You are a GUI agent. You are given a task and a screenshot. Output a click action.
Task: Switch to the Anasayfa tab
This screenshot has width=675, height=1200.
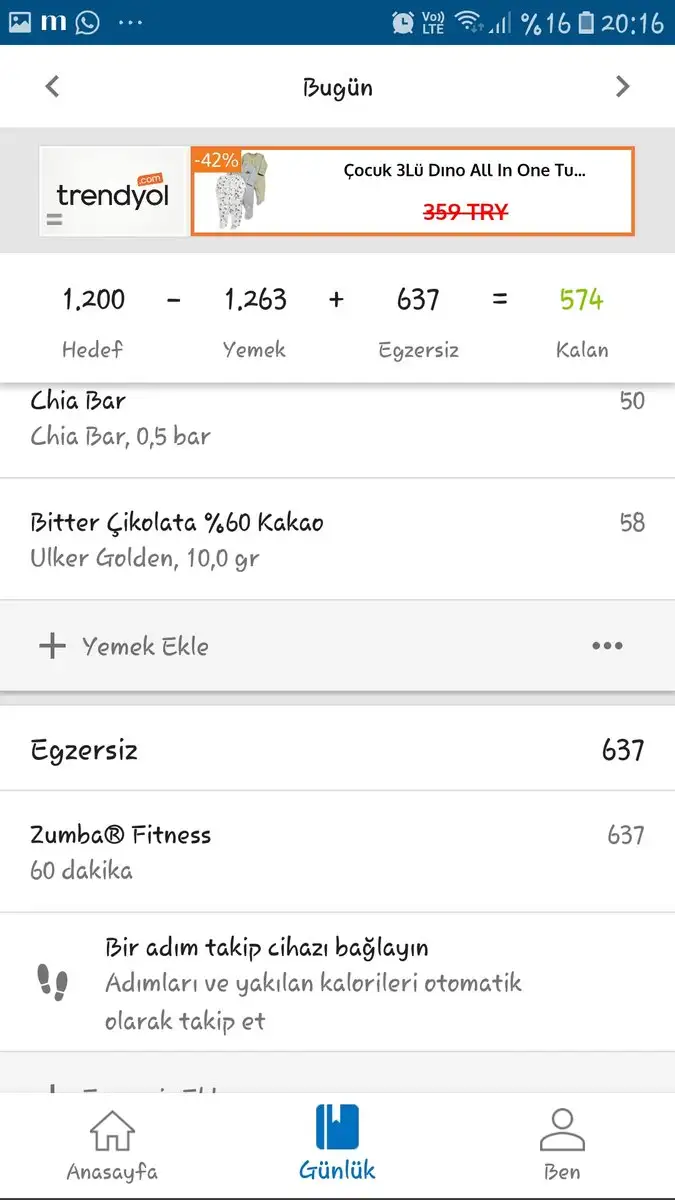[112, 1145]
